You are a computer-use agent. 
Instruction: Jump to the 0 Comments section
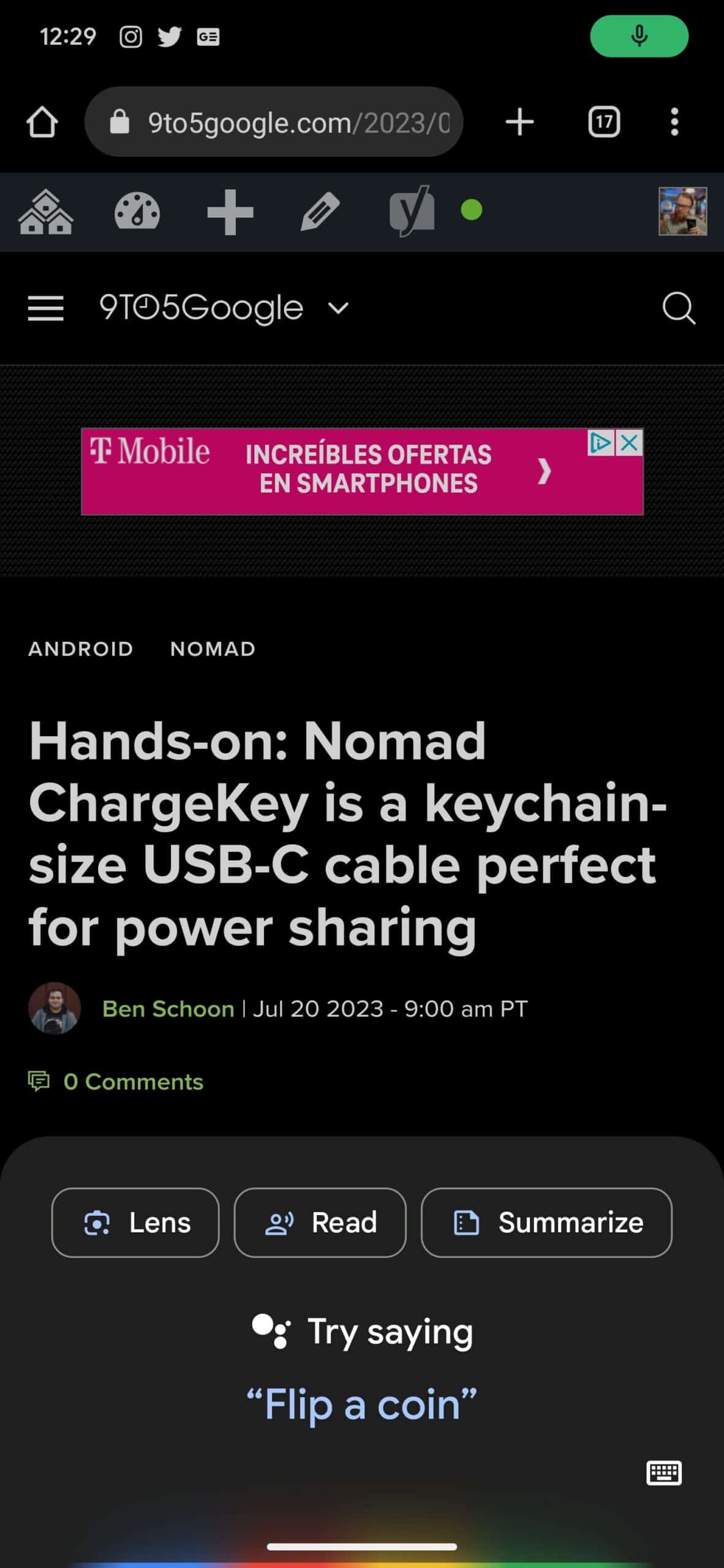click(x=133, y=1082)
